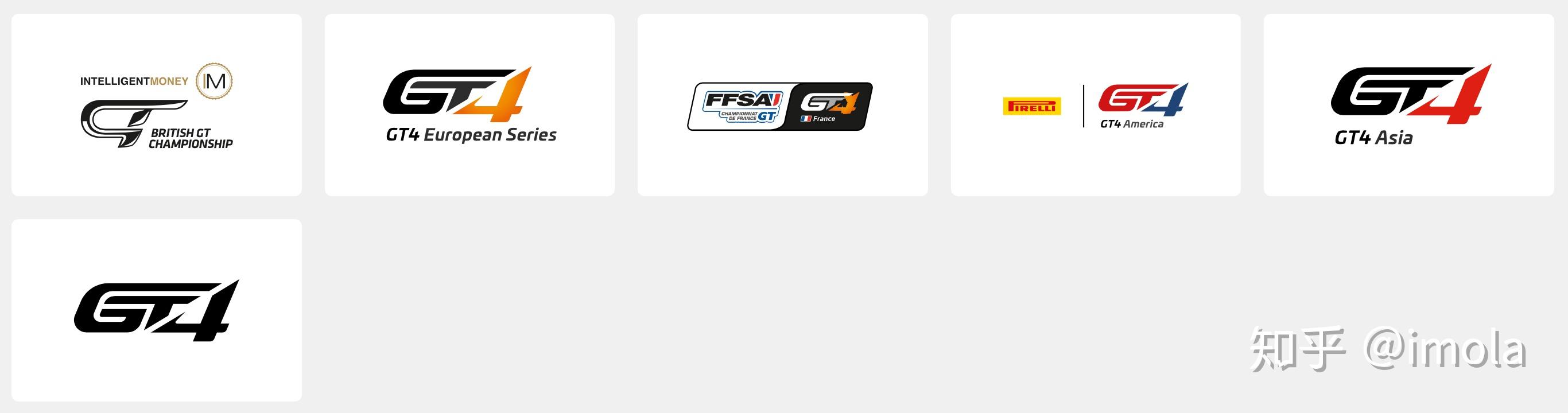Tap the plain black GT4 card
1568x413 pixels.
[157, 310]
